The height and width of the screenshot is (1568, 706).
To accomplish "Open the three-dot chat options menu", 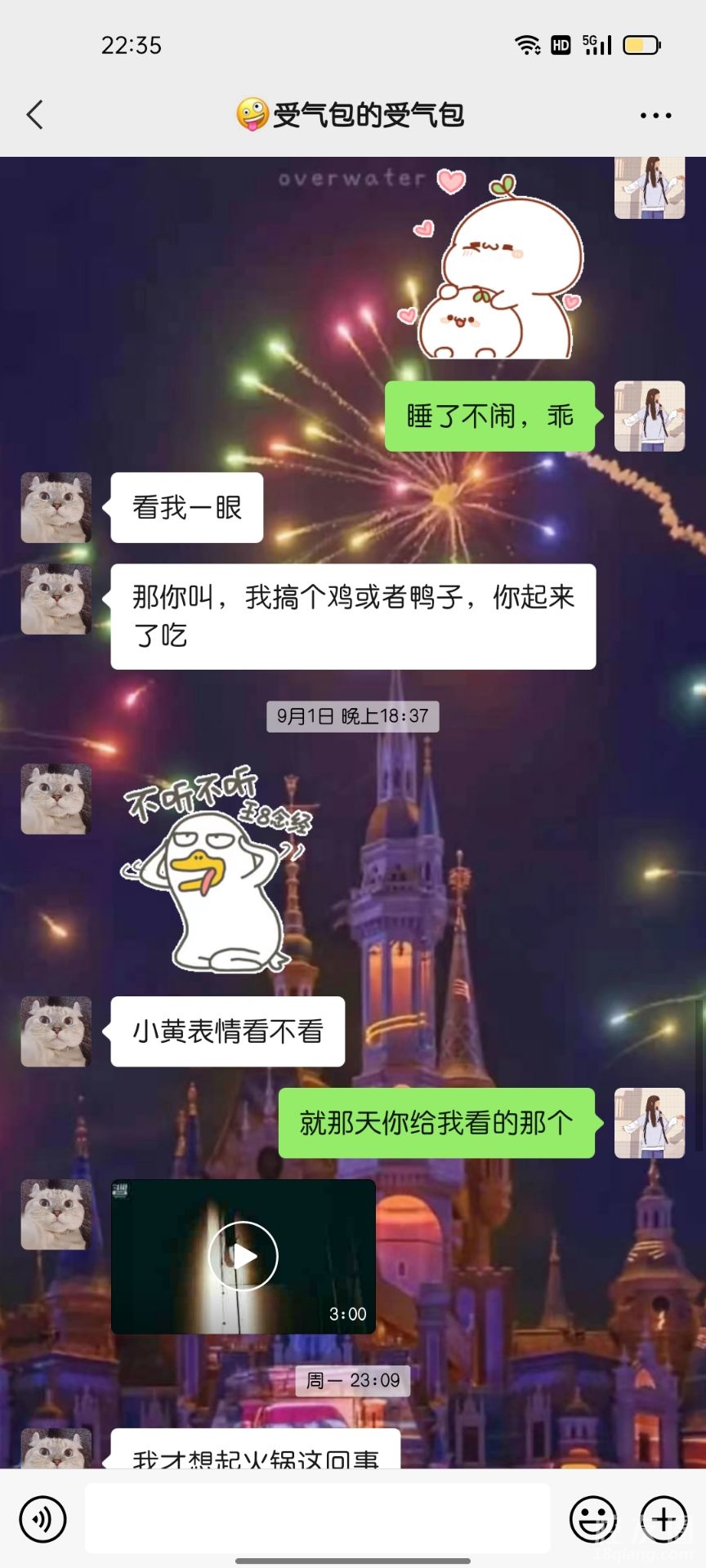I will pos(655,116).
